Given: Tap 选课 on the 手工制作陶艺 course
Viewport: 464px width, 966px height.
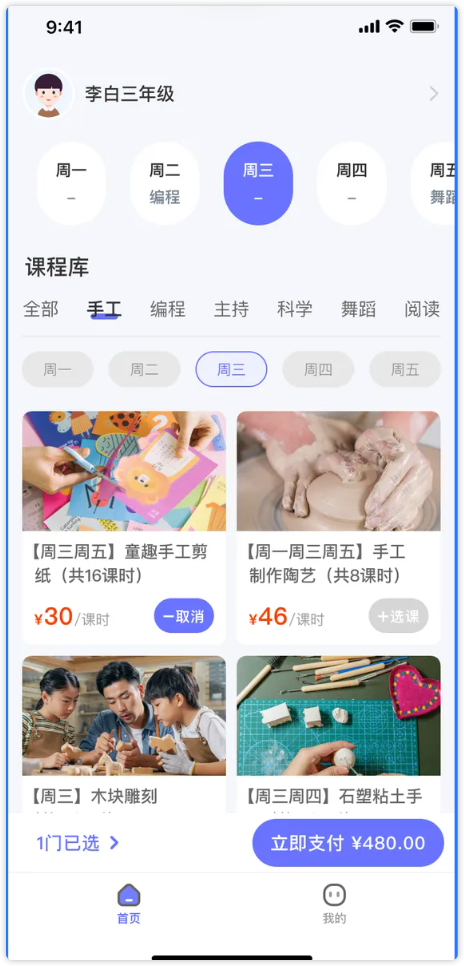Looking at the screenshot, I should [x=399, y=615].
